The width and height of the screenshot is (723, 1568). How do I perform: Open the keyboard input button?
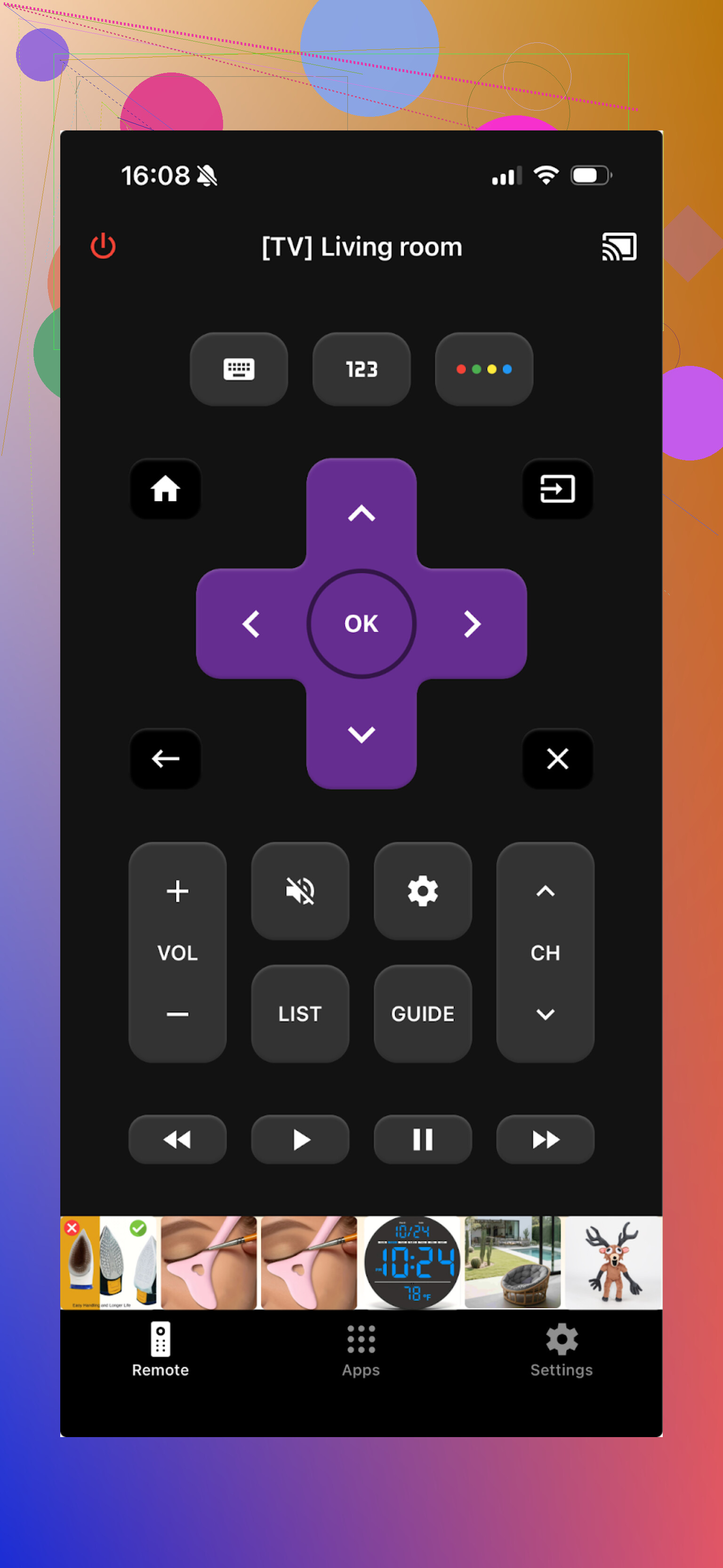coord(239,369)
